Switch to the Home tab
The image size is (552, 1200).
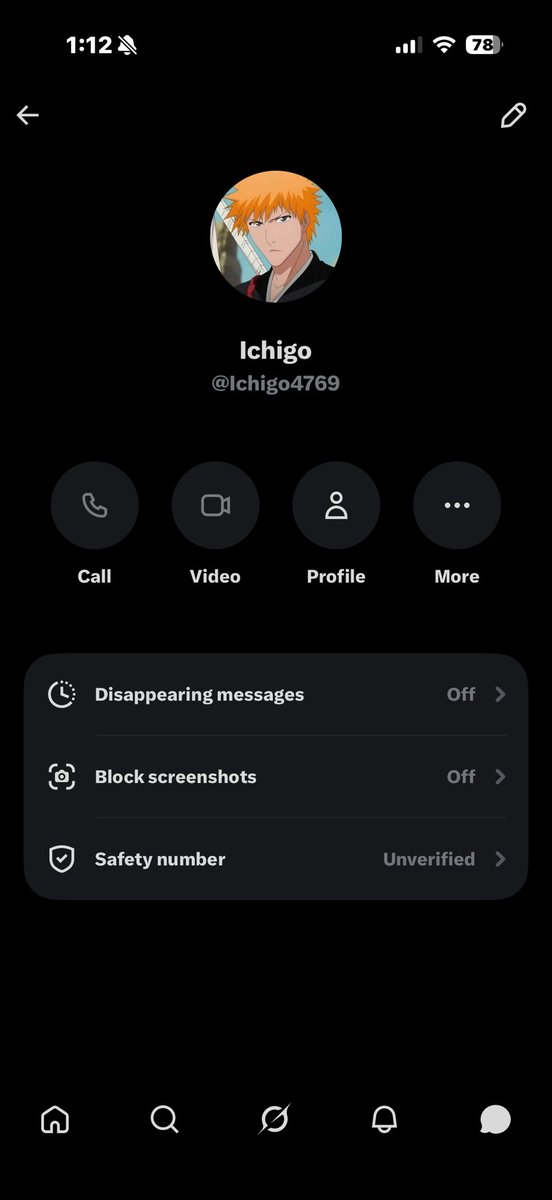tap(55, 1119)
